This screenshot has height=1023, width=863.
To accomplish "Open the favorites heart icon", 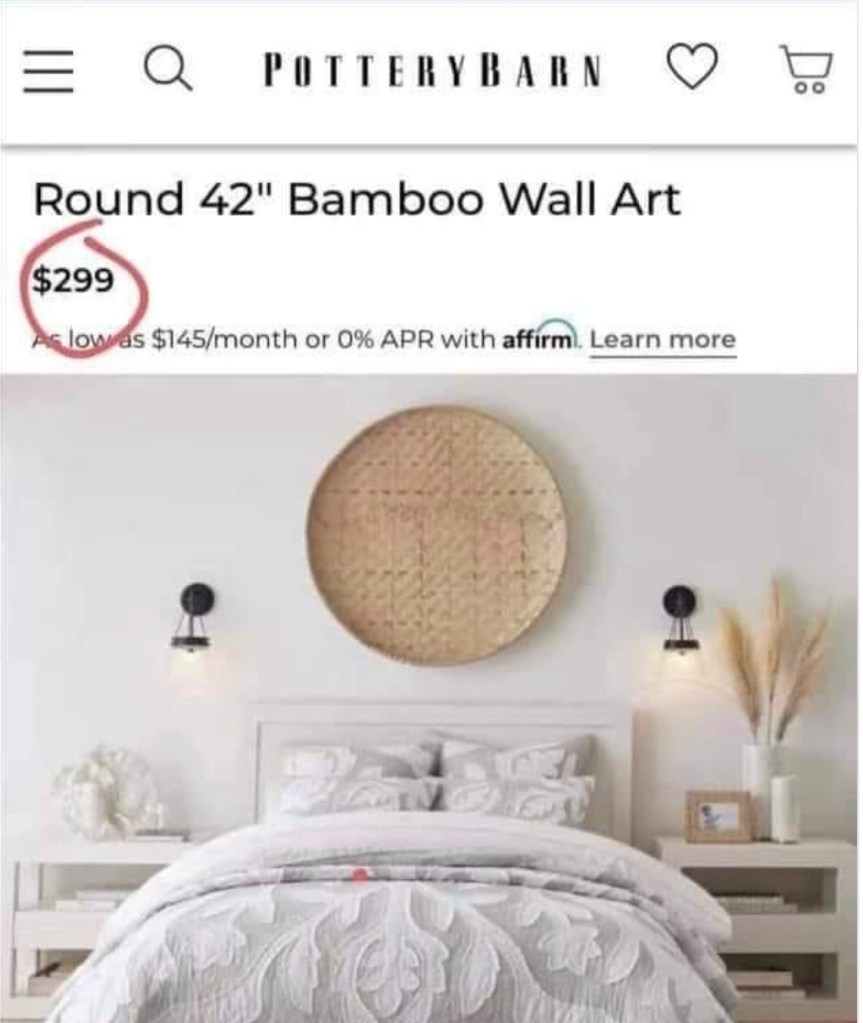I will pyautogui.click(x=692, y=68).
